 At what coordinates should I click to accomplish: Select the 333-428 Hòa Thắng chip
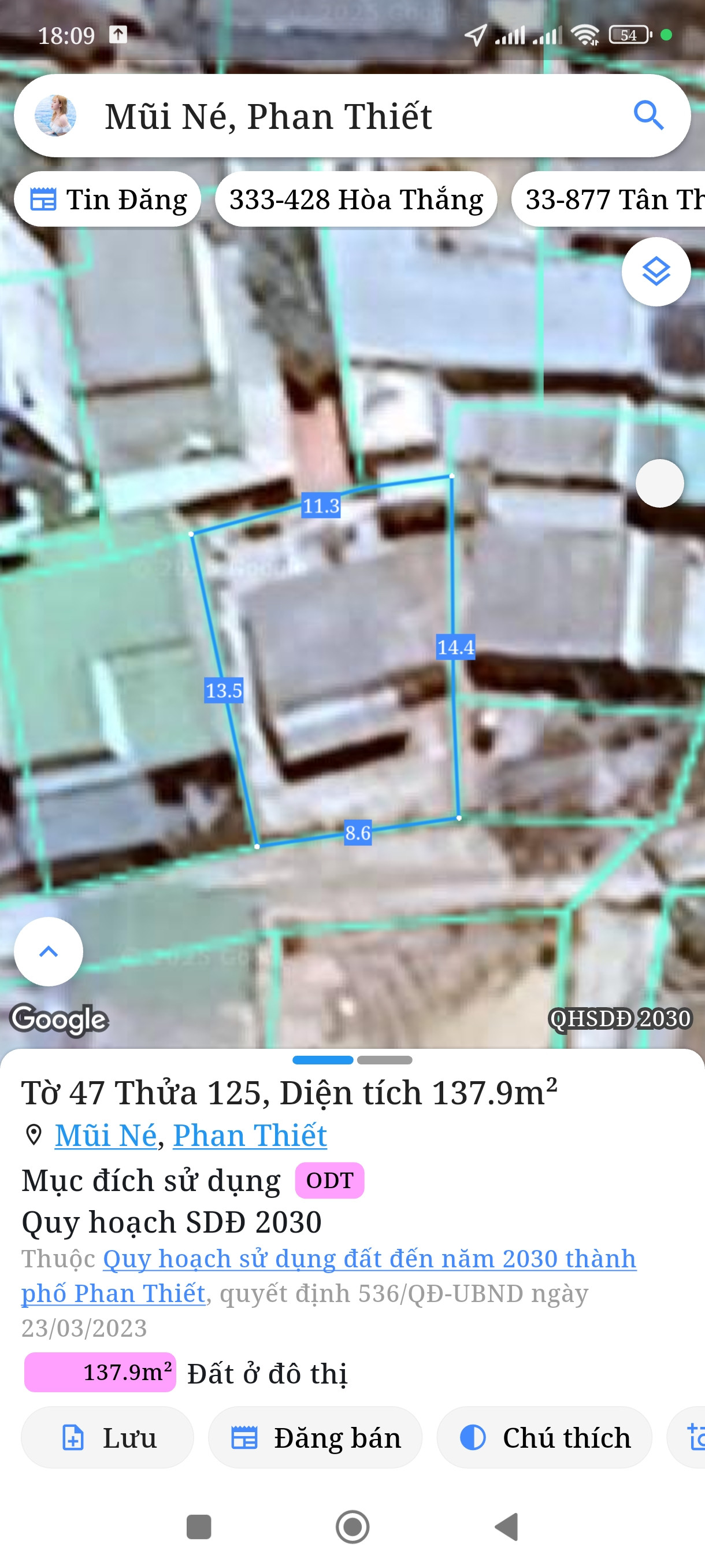tap(356, 199)
